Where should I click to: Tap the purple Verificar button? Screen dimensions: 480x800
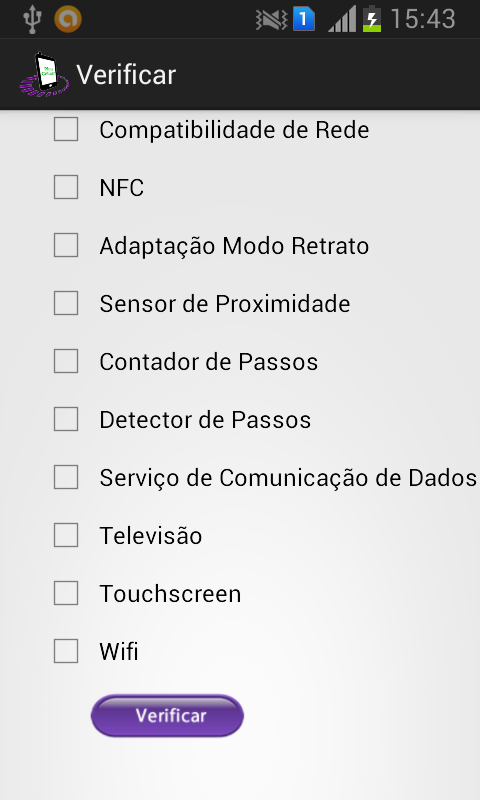click(x=167, y=716)
